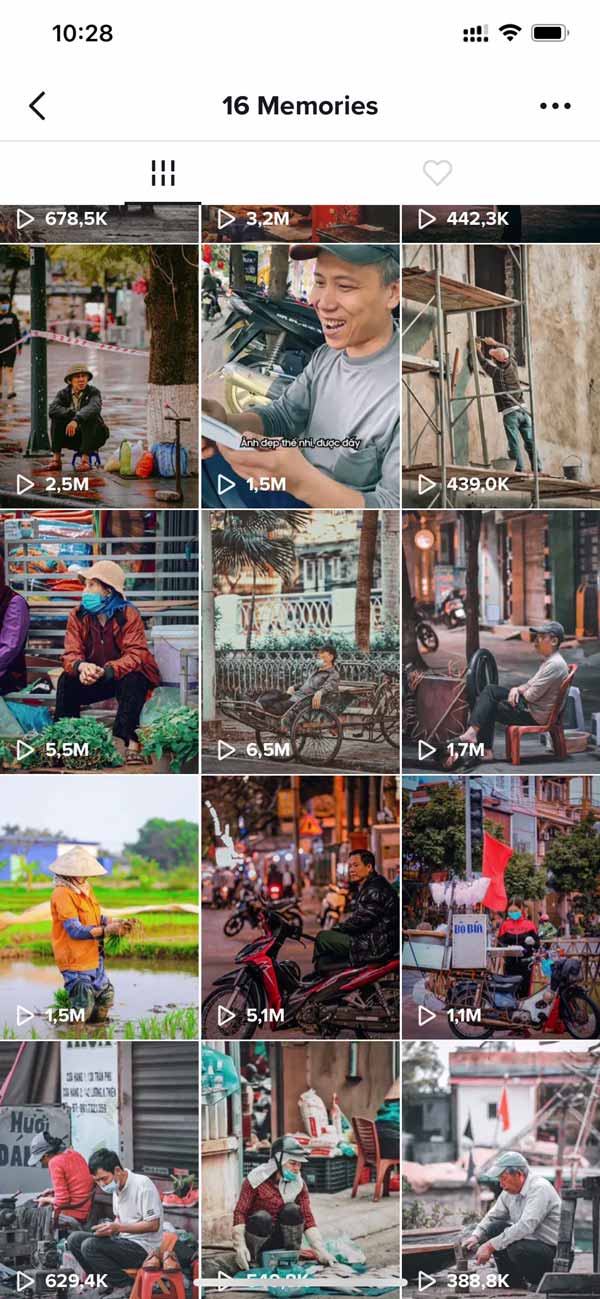
Task: Open the video with 5,1M views
Action: coord(300,907)
